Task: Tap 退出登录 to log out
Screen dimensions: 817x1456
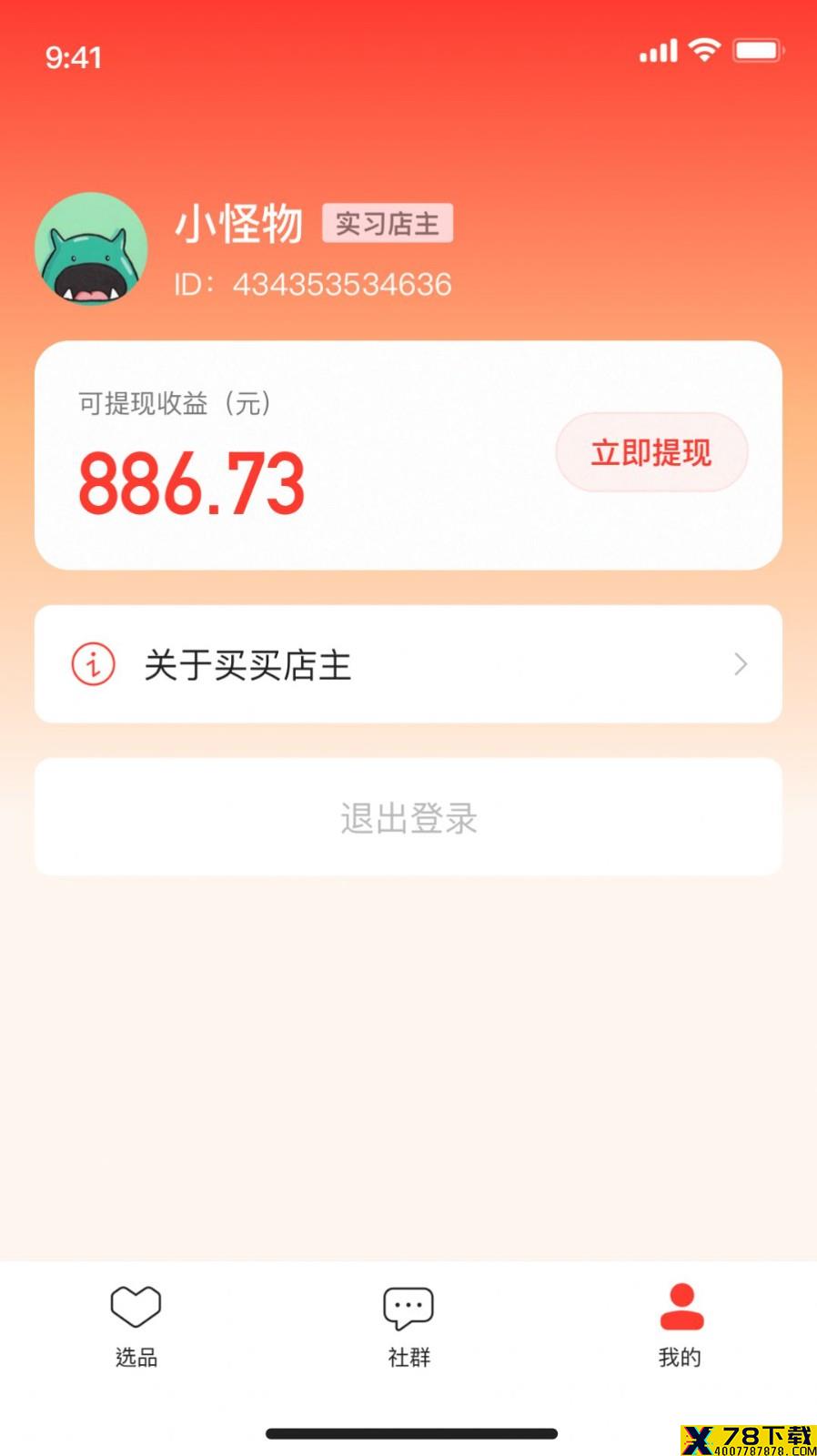Action: 408,817
